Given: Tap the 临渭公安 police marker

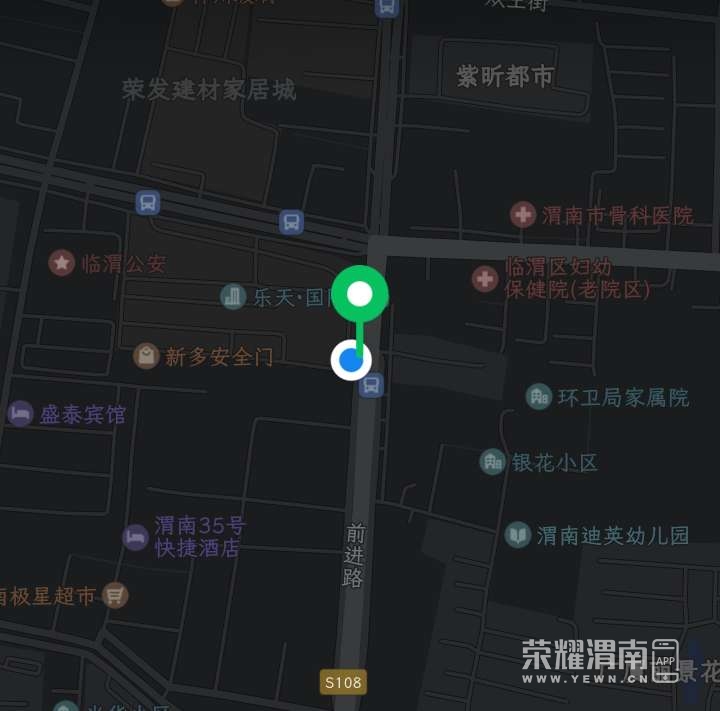Looking at the screenshot, I should point(62,263).
